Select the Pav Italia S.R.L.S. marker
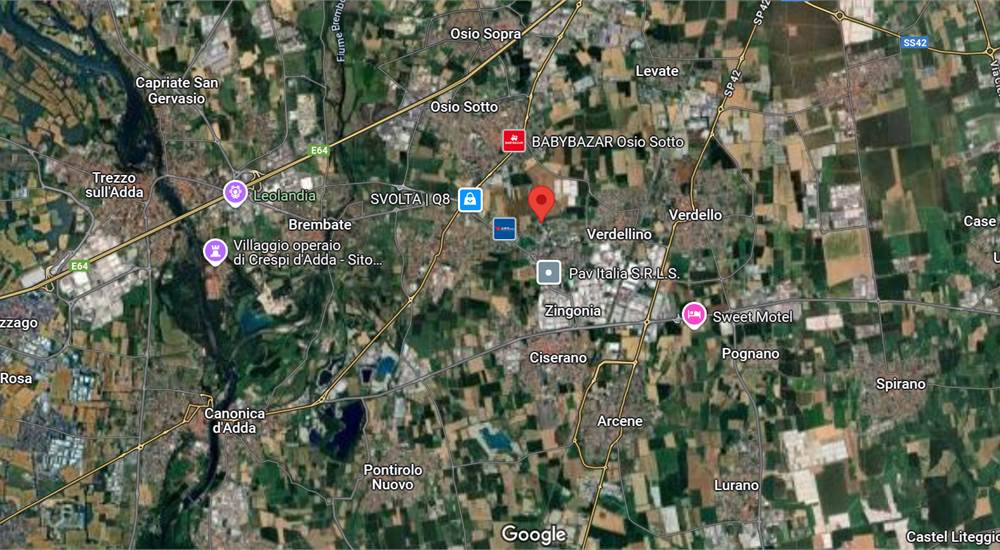Viewport: 1000px width, 550px height. 548,272
